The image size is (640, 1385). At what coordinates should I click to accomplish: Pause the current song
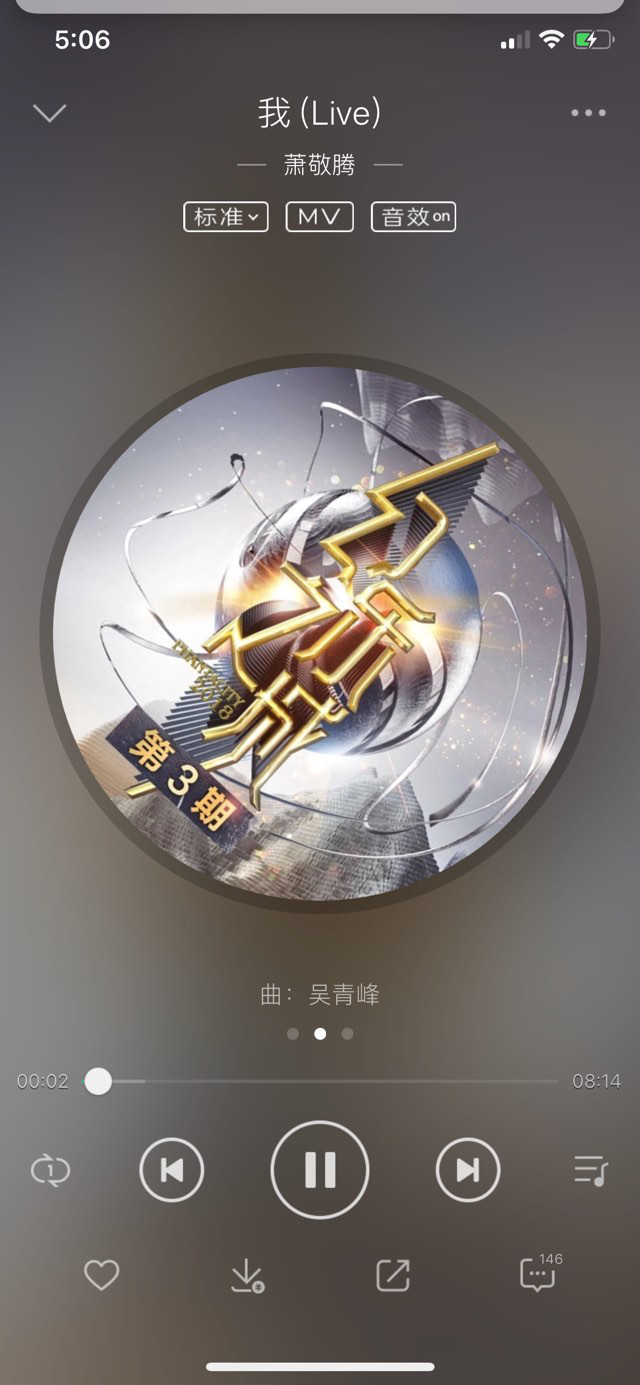click(320, 1169)
